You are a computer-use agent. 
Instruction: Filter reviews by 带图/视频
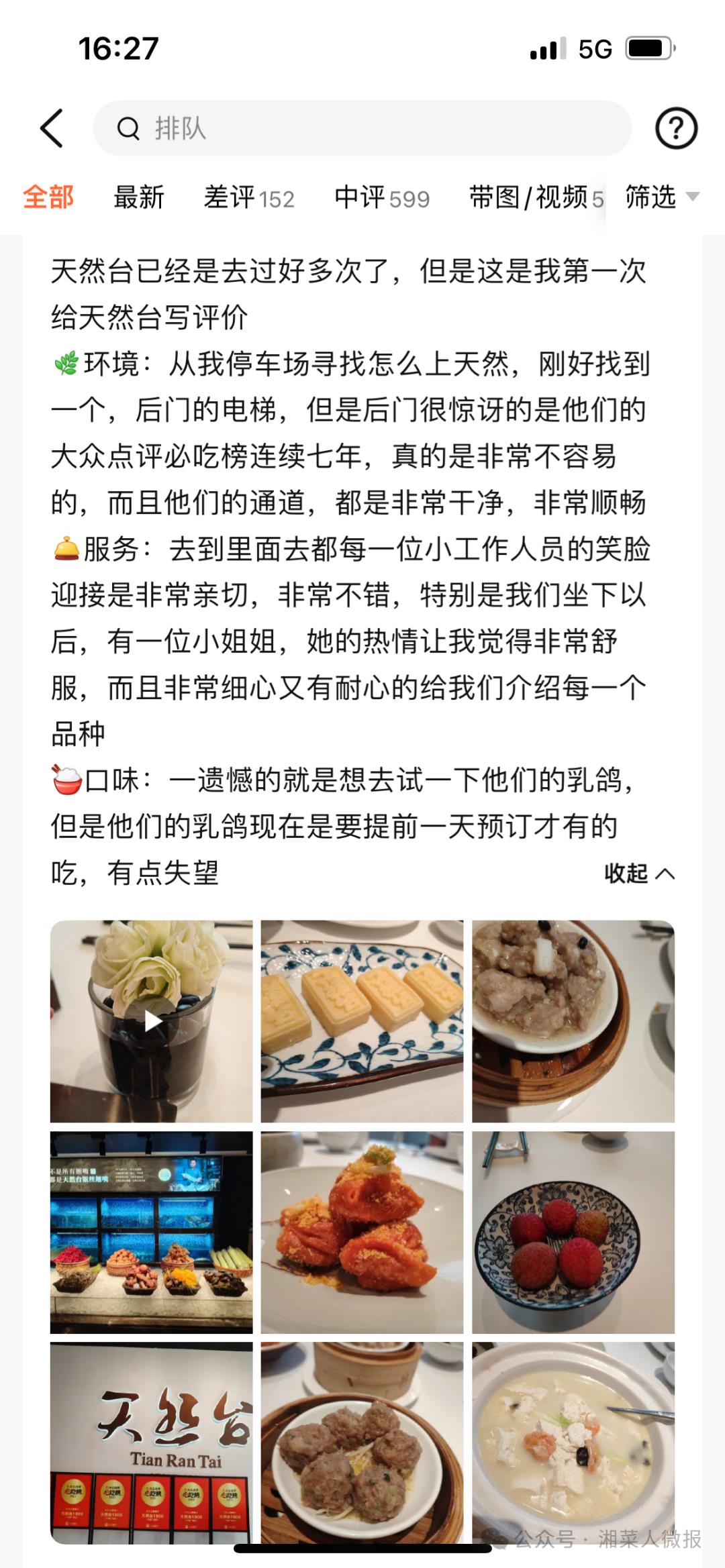click(535, 198)
